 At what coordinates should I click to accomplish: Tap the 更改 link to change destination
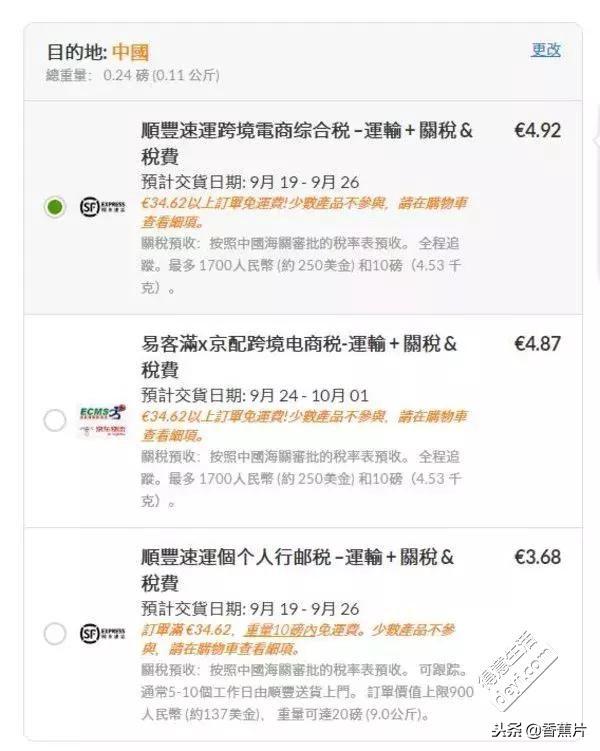[545, 50]
